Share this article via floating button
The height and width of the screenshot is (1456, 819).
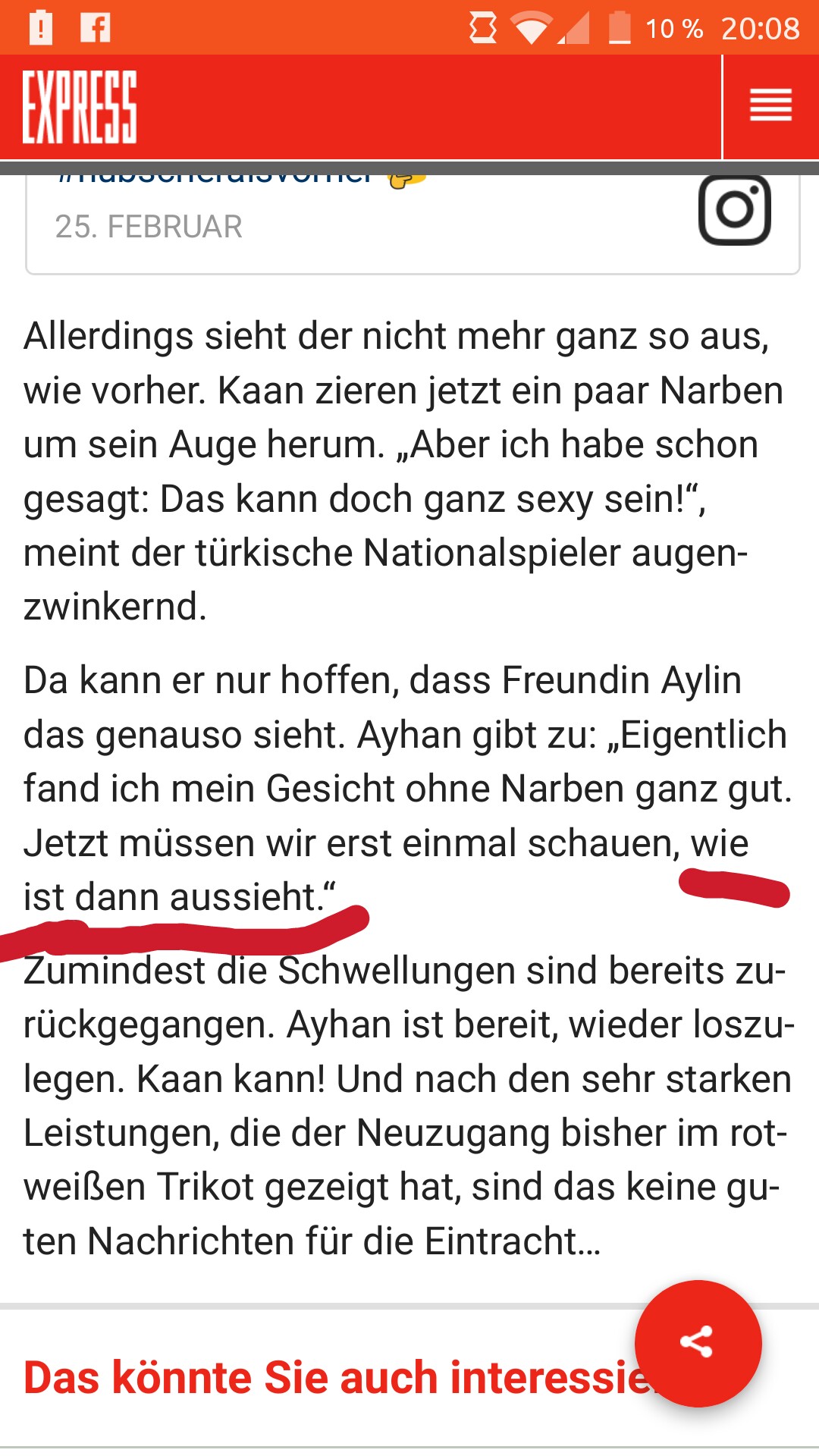point(698,1343)
